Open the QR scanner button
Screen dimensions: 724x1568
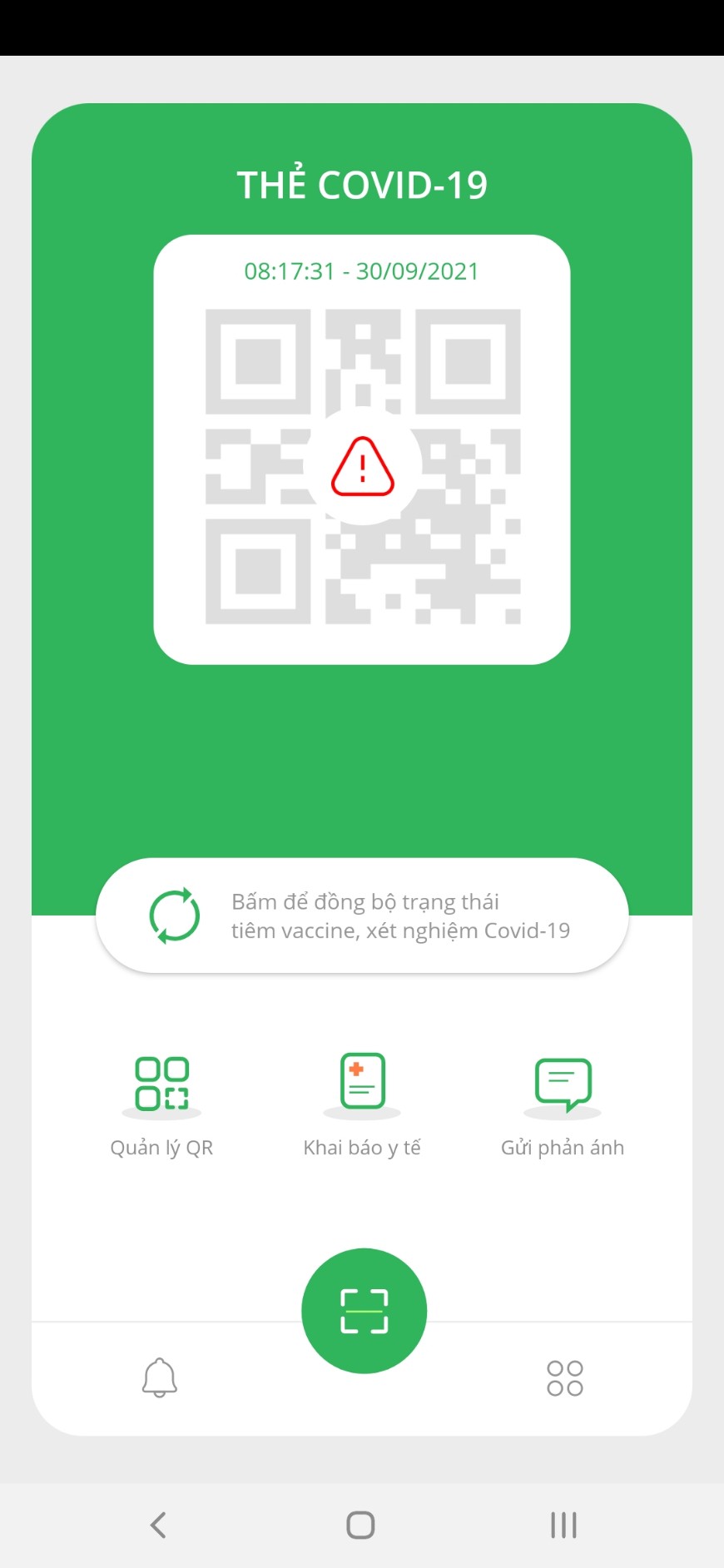click(x=364, y=1311)
